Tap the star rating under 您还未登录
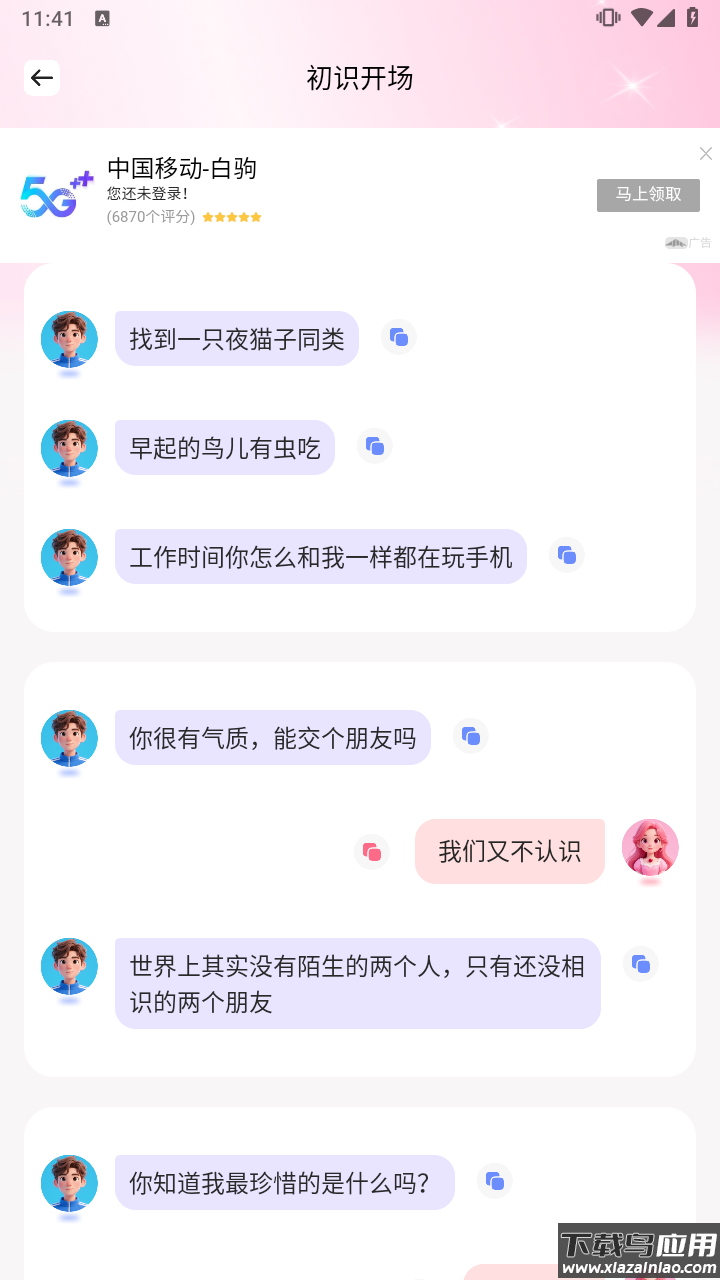 pos(232,216)
